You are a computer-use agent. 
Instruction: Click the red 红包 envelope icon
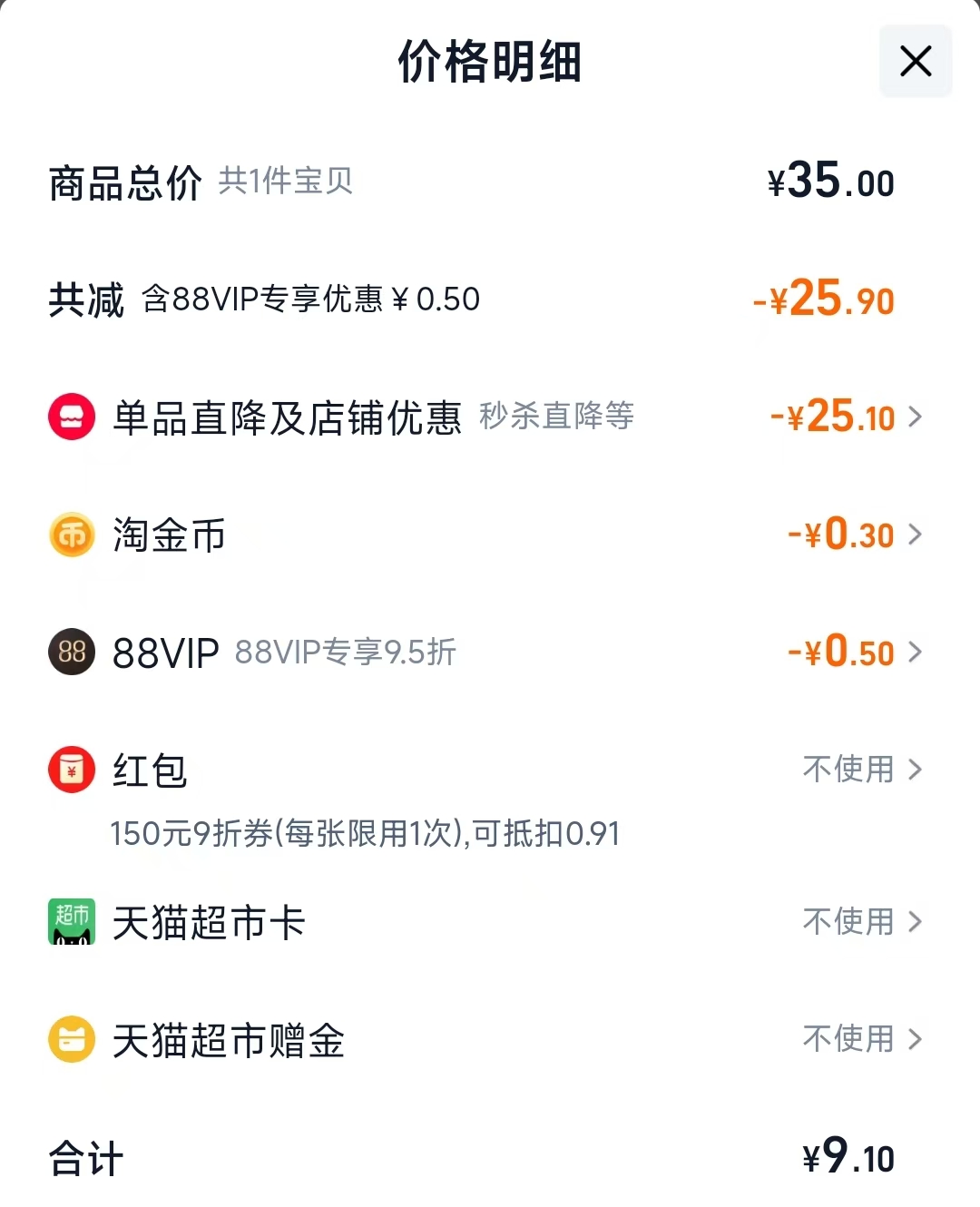coord(71,769)
